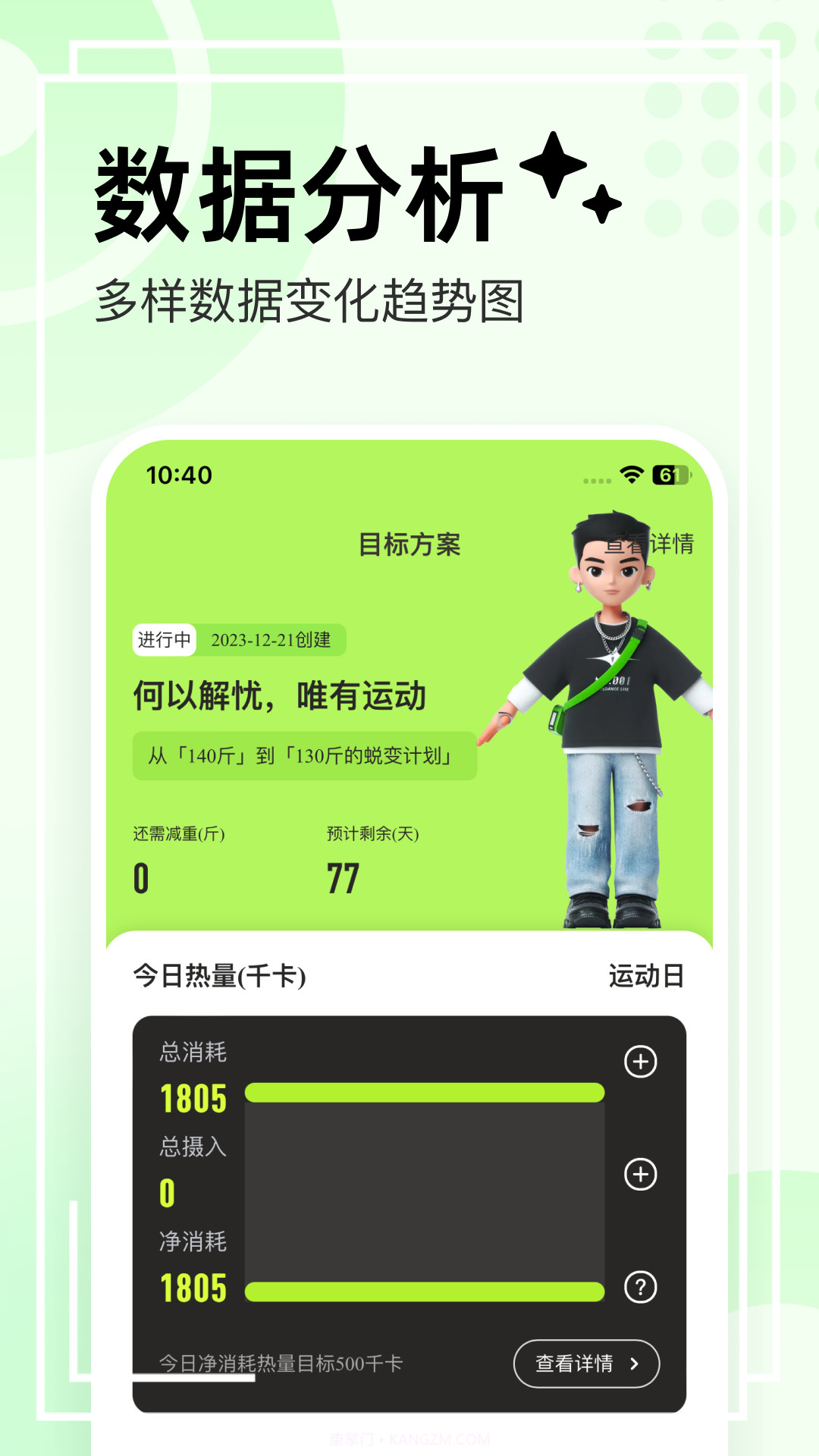The image size is (819, 1456).
Task: Open the top-right 查看详情 link
Action: click(655, 542)
